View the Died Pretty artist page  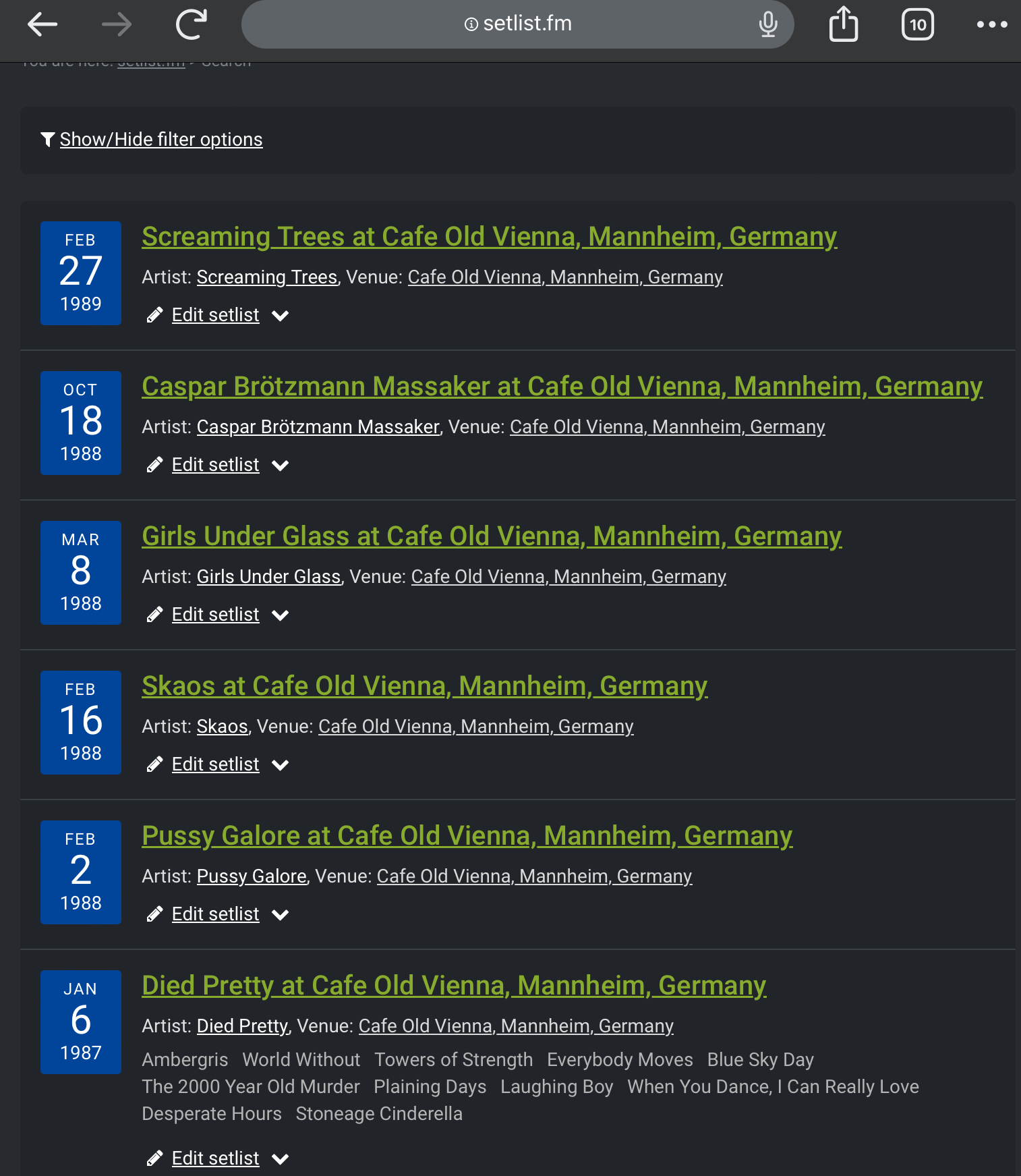(242, 1026)
